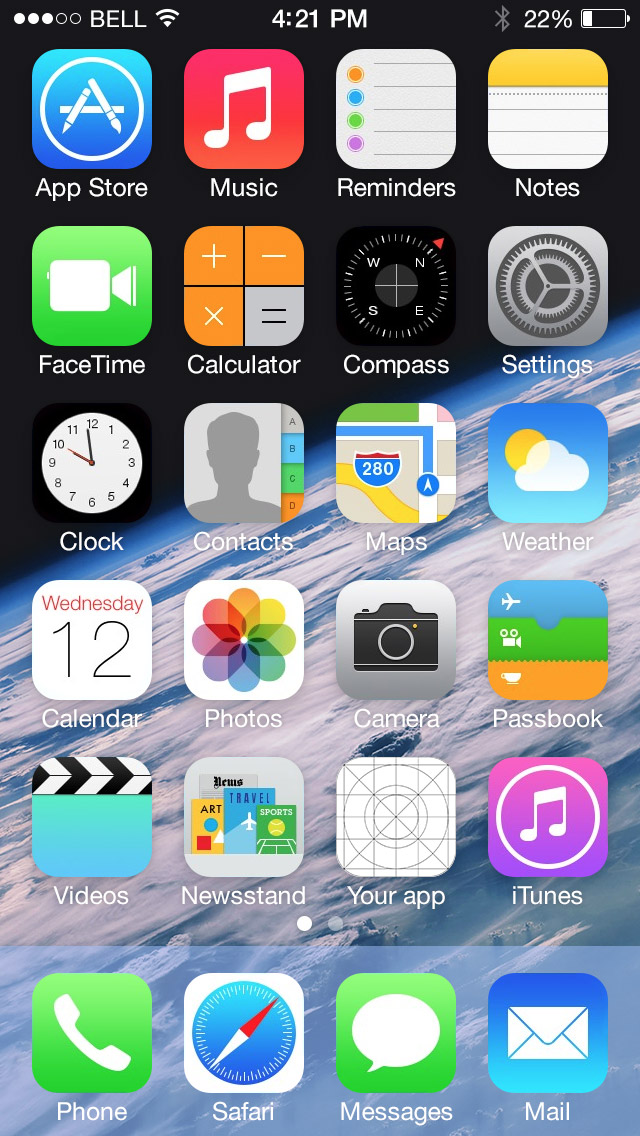Check the Weather app
The height and width of the screenshot is (1136, 640).
(x=548, y=463)
